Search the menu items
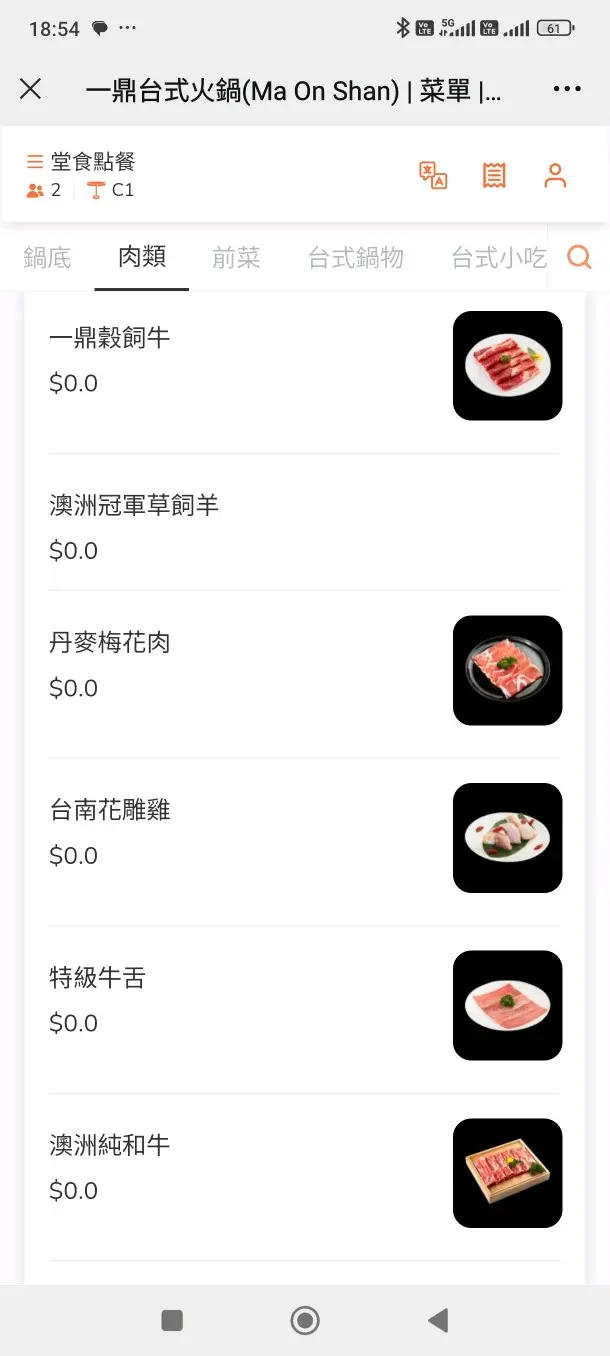Viewport: 610px width, 1356px height. point(579,258)
